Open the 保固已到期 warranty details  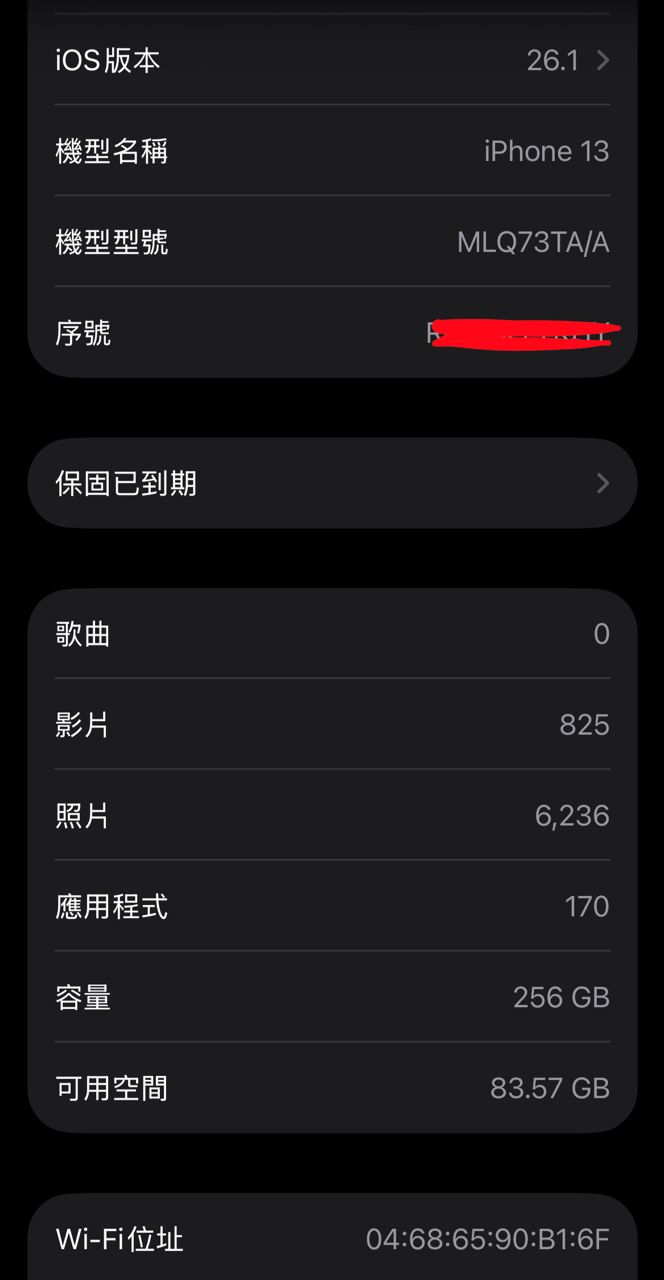tap(332, 484)
